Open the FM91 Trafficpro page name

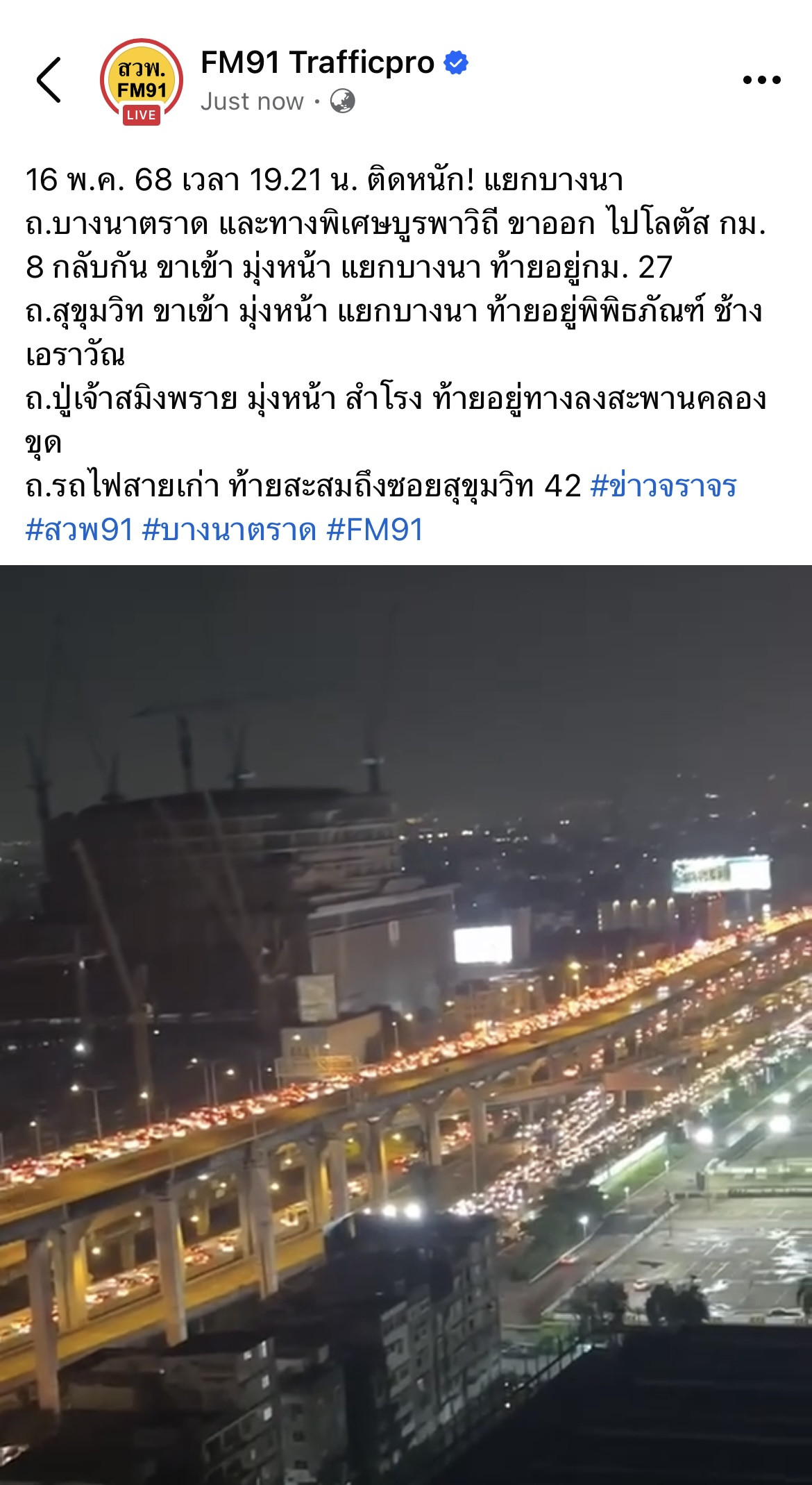click(x=317, y=62)
